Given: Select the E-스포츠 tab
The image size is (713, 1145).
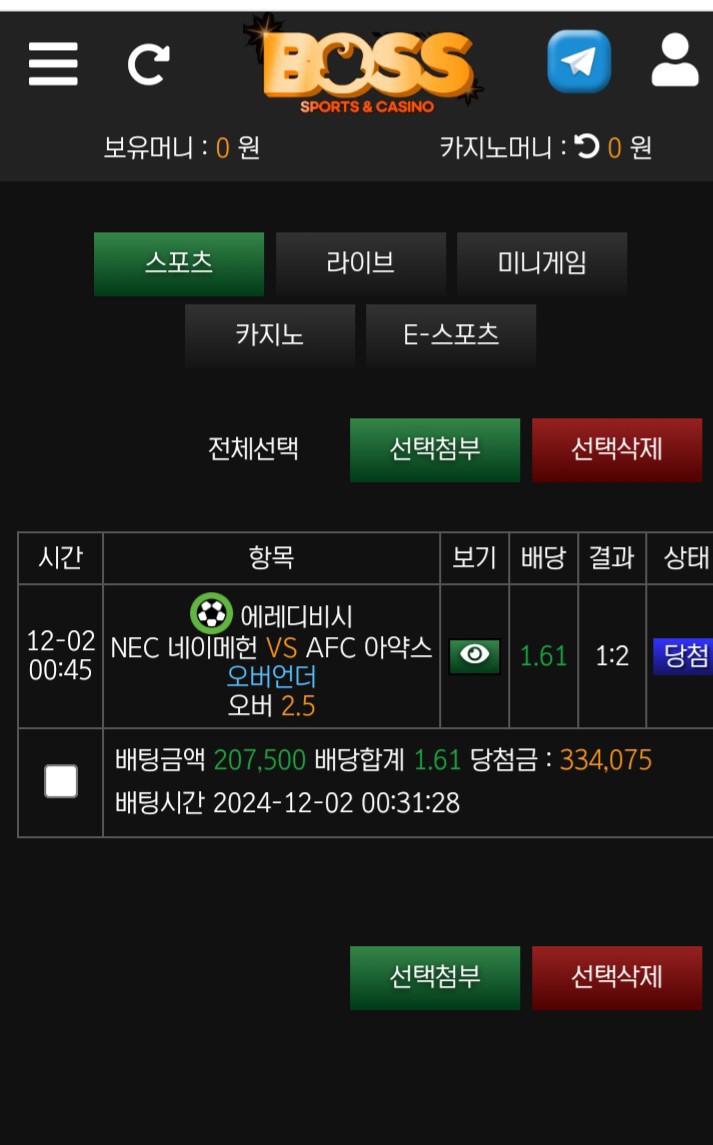Looking at the screenshot, I should tap(451, 335).
